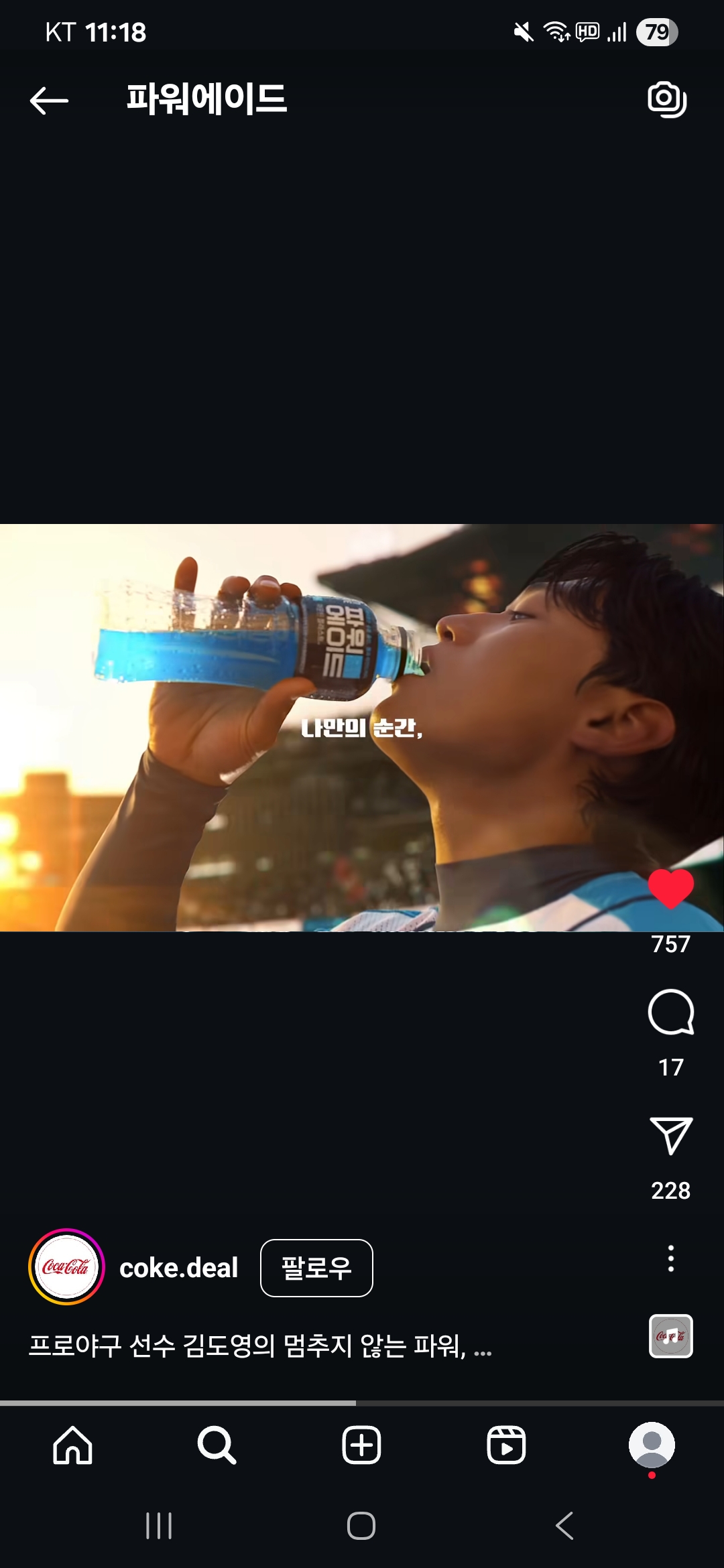
Task: Share this reel via the paper plane icon
Action: click(670, 1136)
